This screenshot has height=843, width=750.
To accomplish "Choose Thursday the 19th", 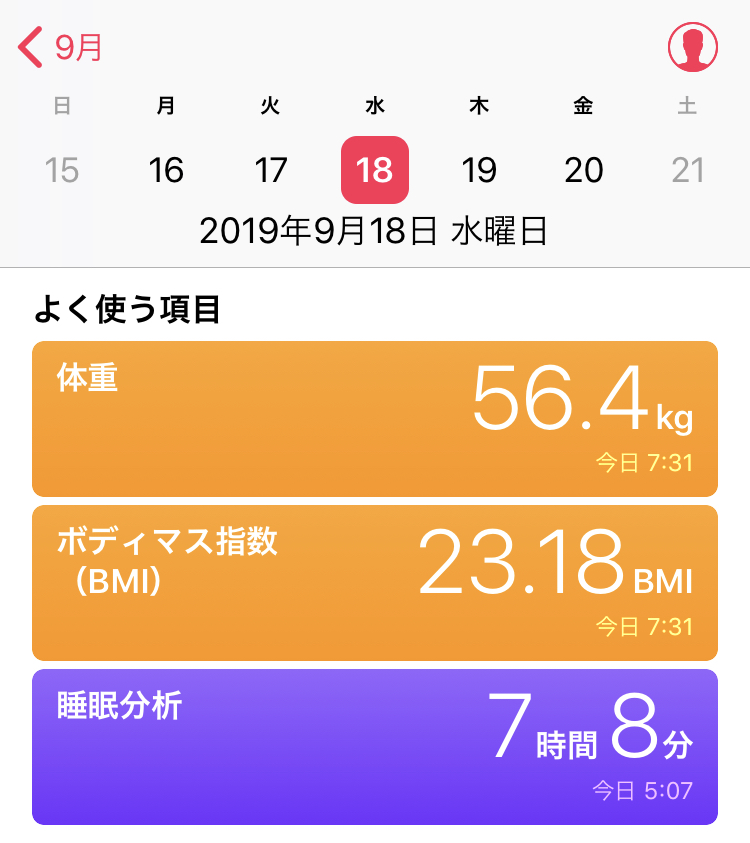I will point(479,170).
